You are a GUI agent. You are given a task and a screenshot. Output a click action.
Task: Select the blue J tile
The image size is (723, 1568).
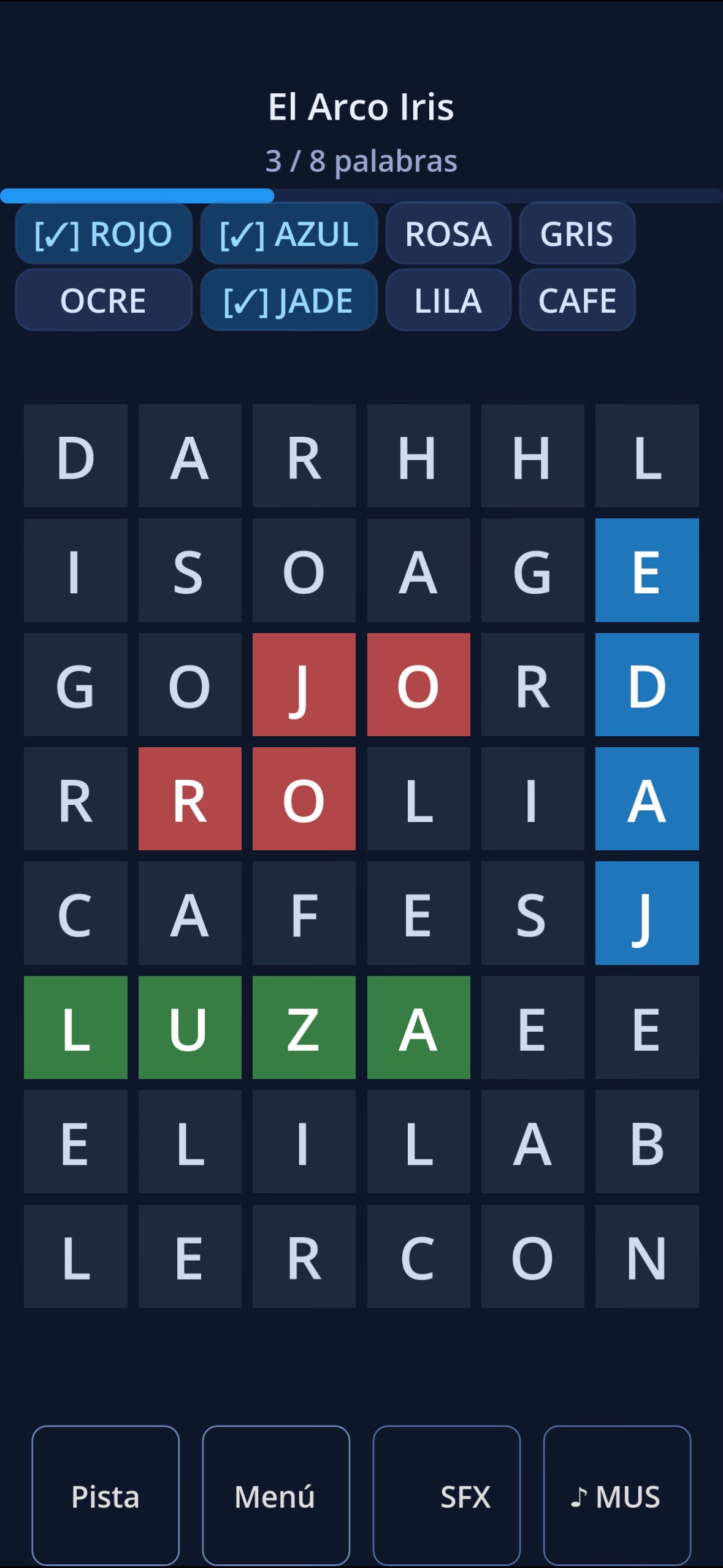click(647, 913)
